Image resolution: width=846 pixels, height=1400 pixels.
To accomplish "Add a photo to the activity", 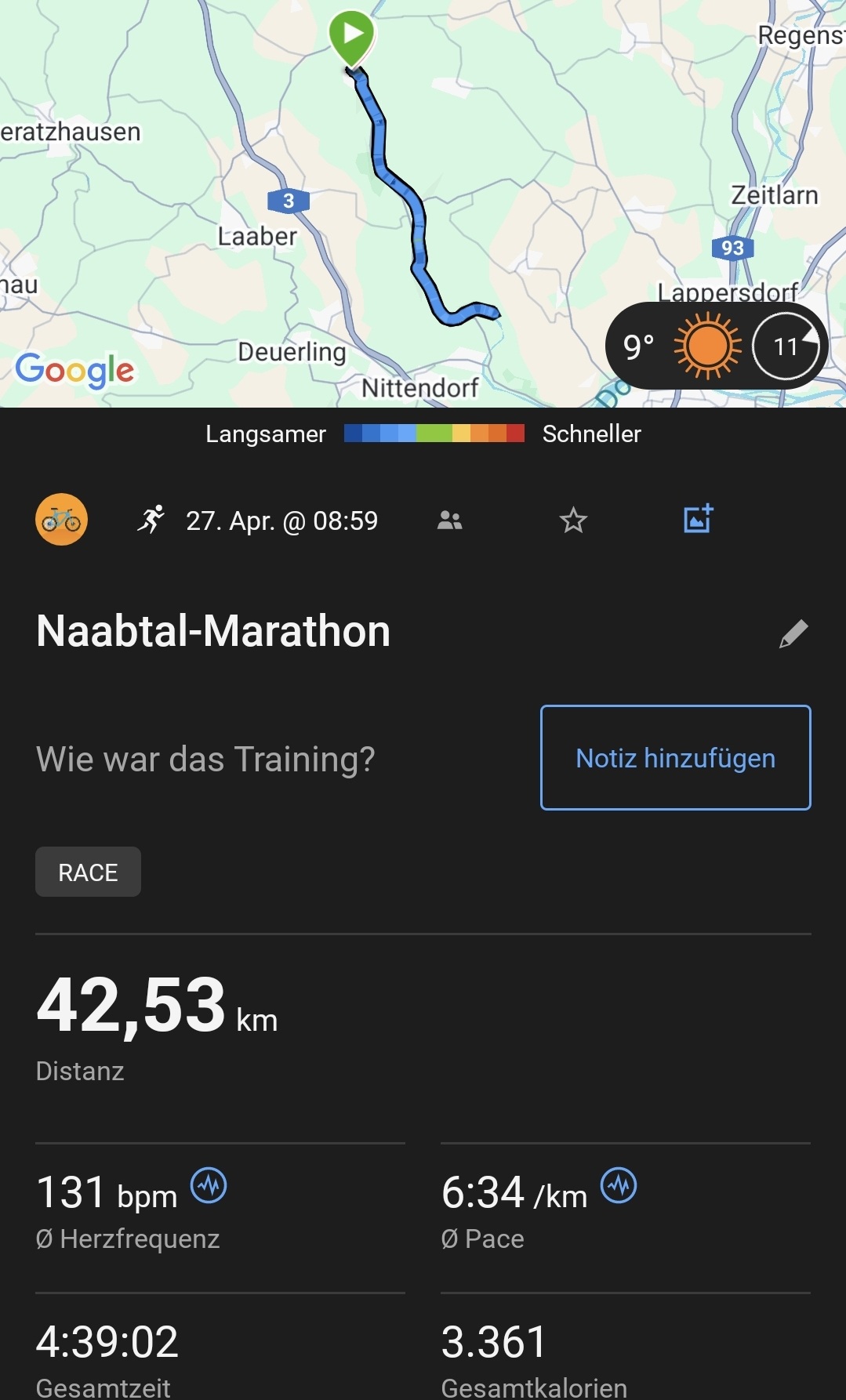I will point(698,519).
